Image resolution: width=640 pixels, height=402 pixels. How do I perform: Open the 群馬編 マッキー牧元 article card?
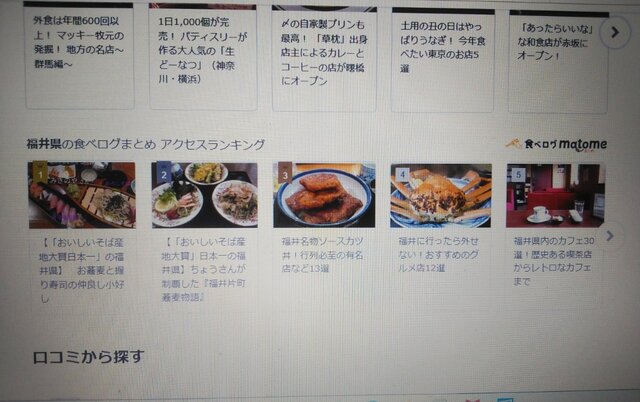80,47
